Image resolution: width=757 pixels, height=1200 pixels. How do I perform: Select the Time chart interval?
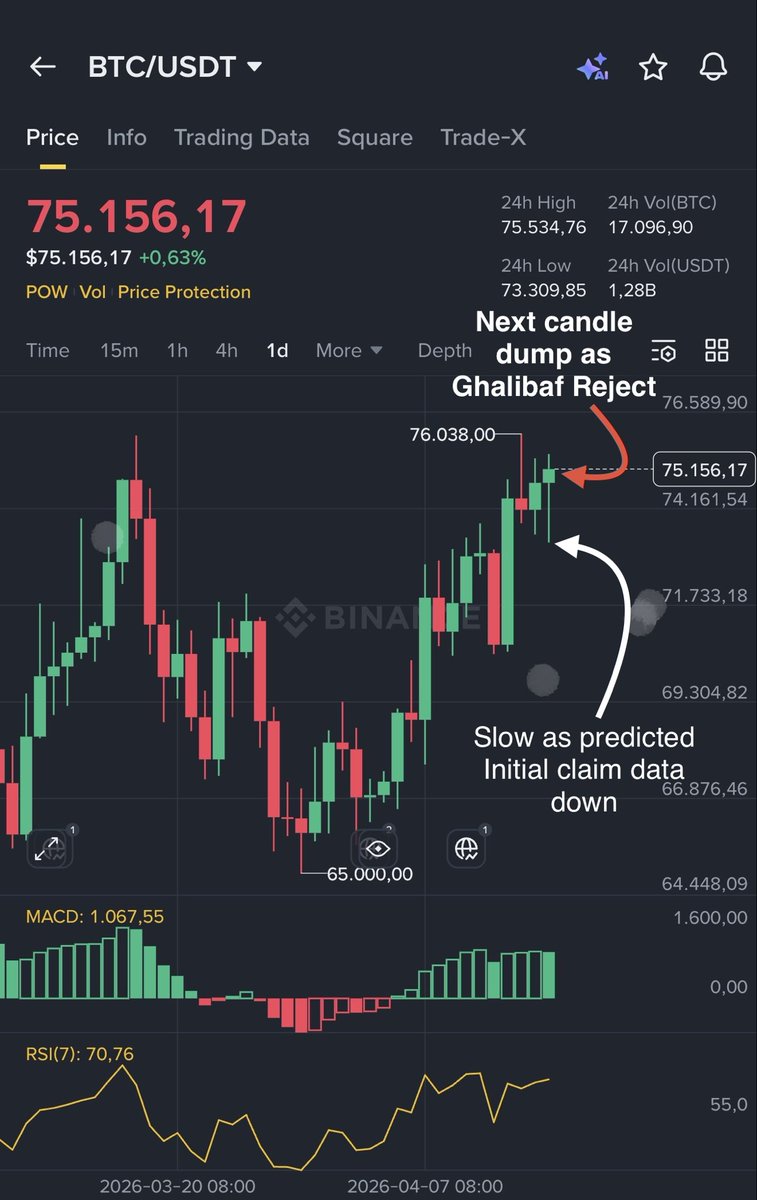48,350
